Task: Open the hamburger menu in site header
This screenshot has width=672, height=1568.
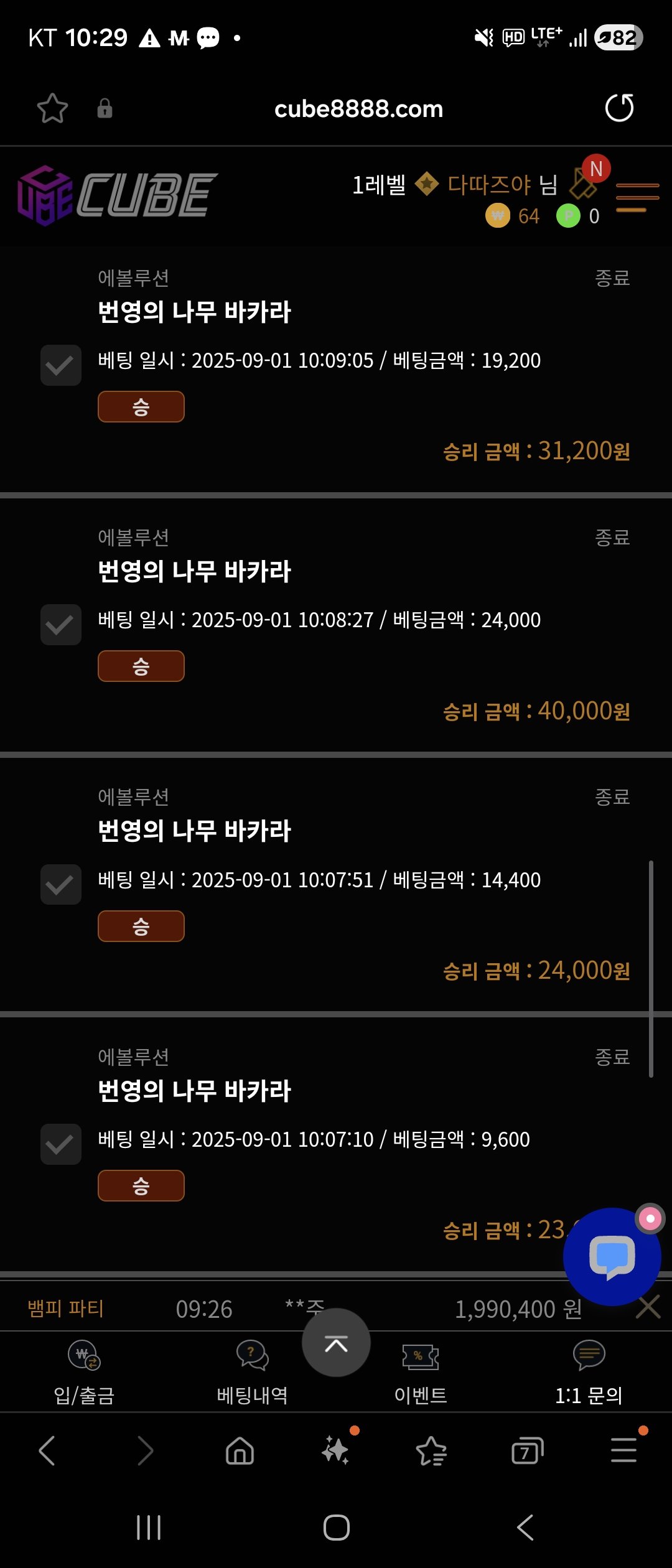Action: point(637,198)
